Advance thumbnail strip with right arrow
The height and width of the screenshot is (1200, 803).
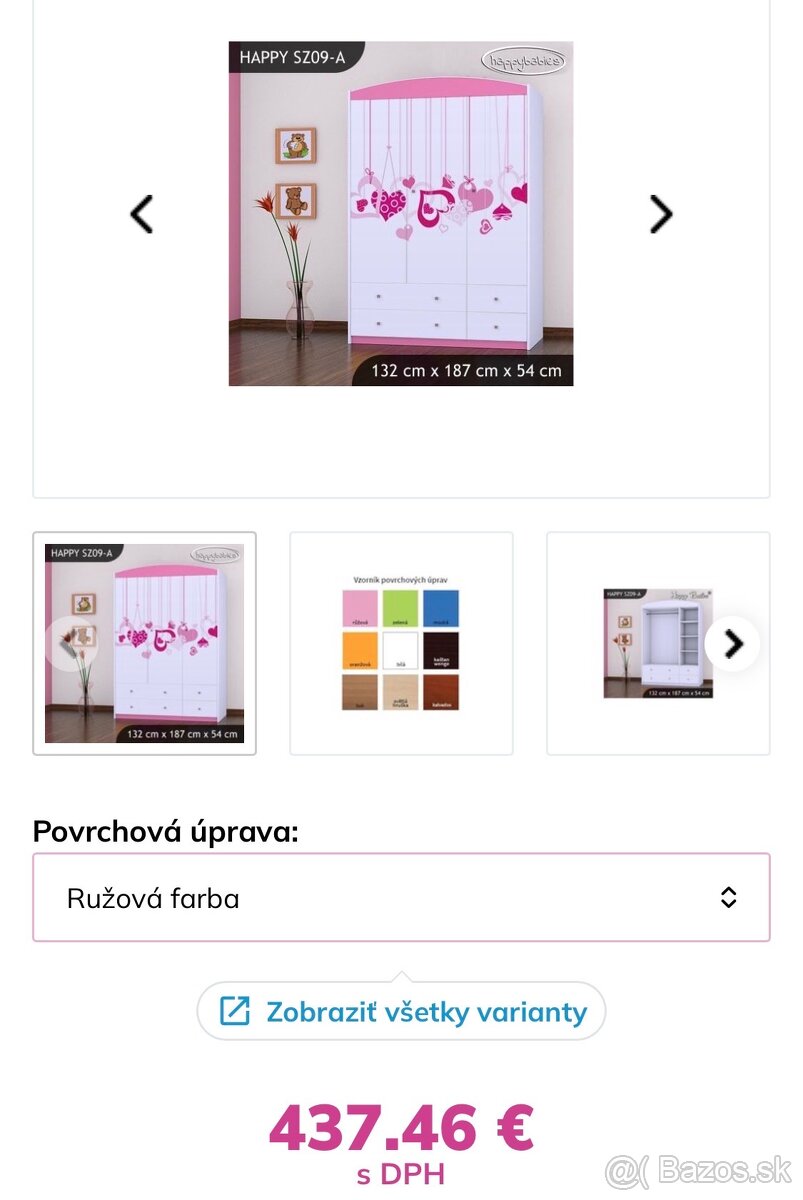[x=732, y=644]
